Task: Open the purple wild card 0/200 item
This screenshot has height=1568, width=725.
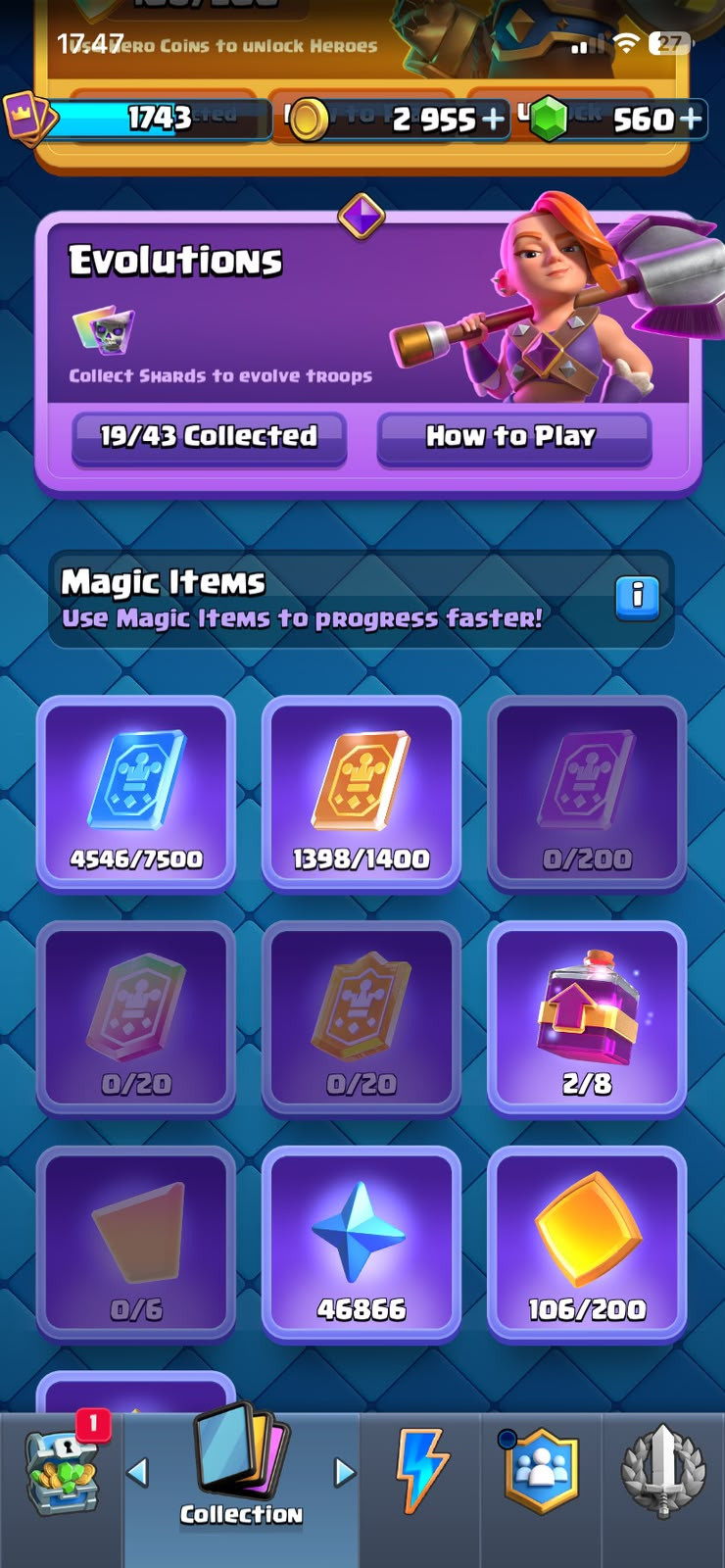Action: pyautogui.click(x=587, y=793)
